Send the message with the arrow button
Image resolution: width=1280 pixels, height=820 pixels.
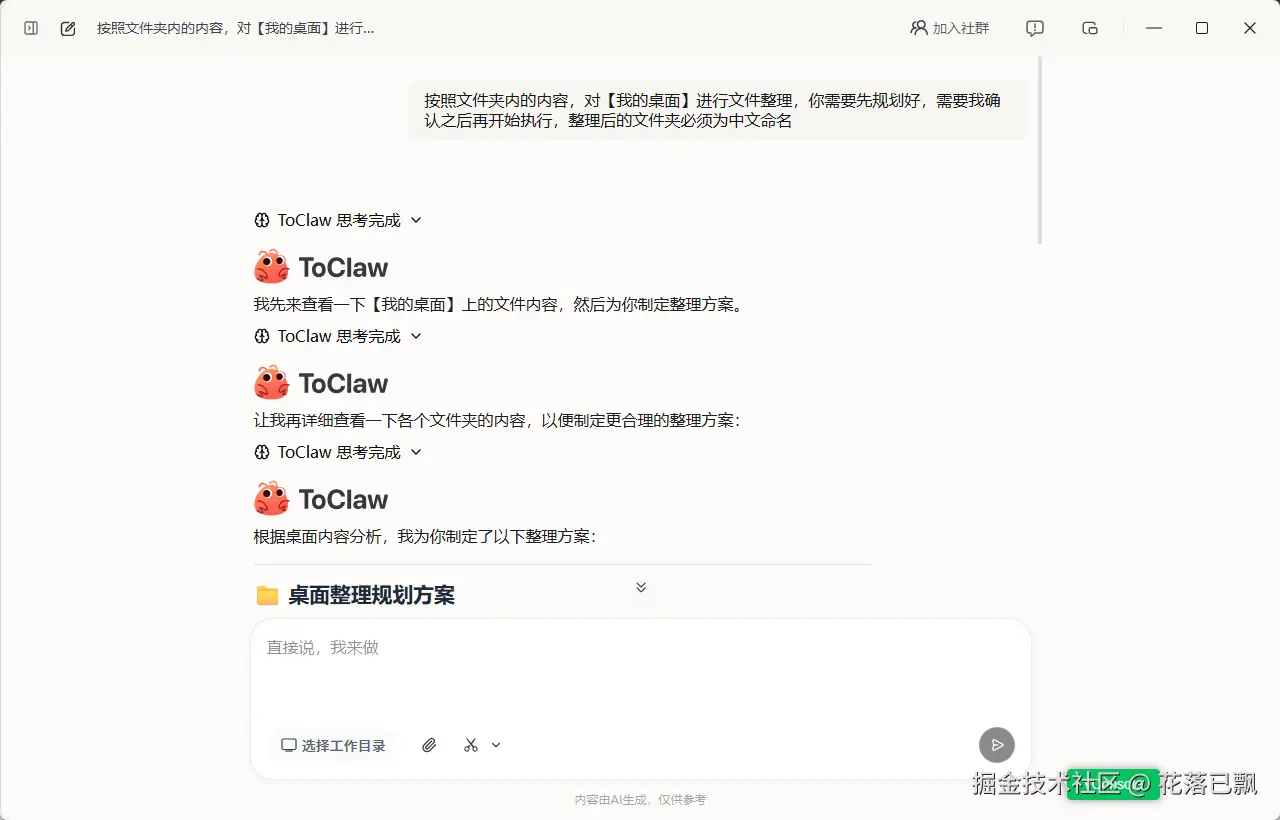(996, 745)
